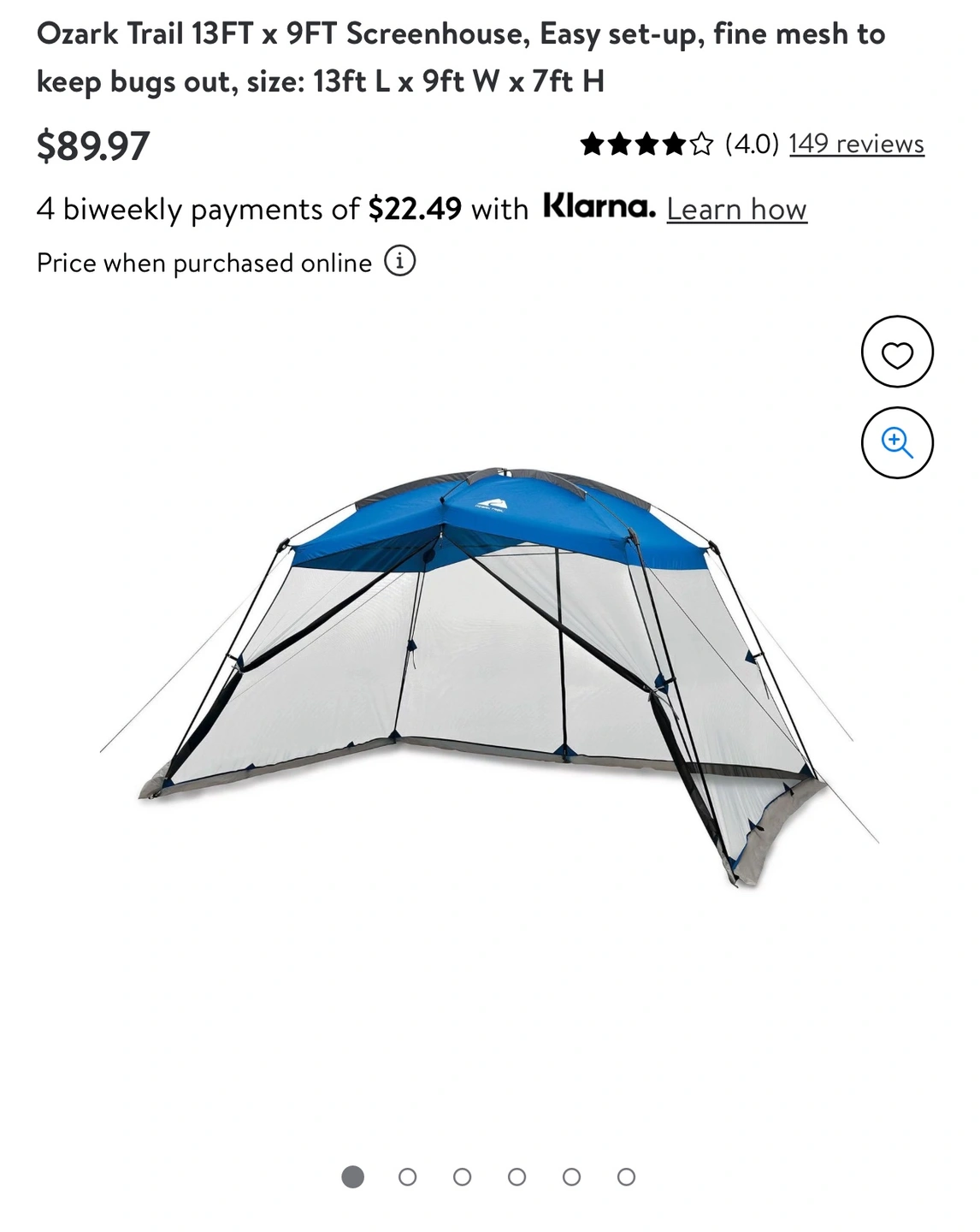Open the 149 reviews link

coord(856,144)
